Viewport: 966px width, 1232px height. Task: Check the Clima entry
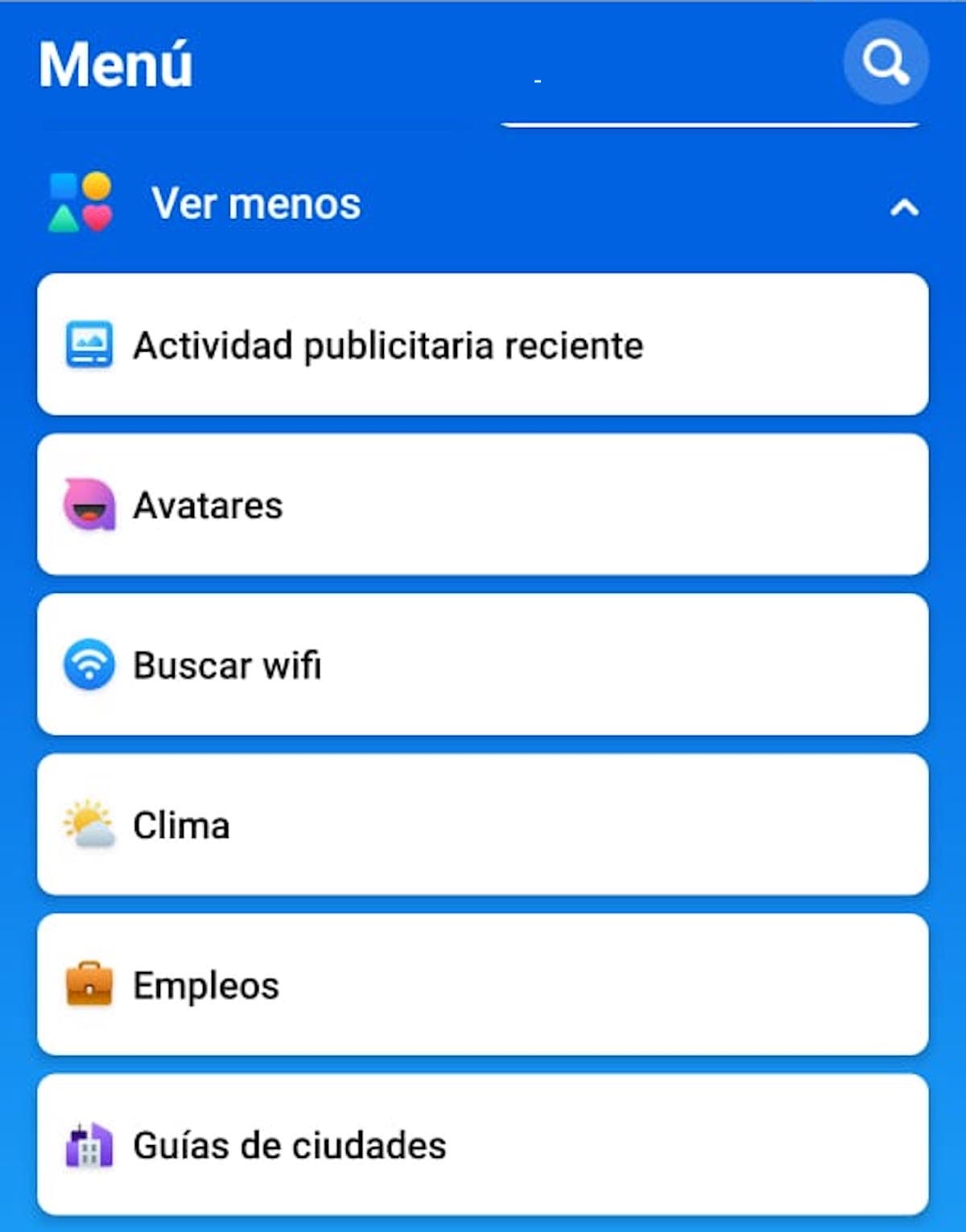(x=482, y=825)
